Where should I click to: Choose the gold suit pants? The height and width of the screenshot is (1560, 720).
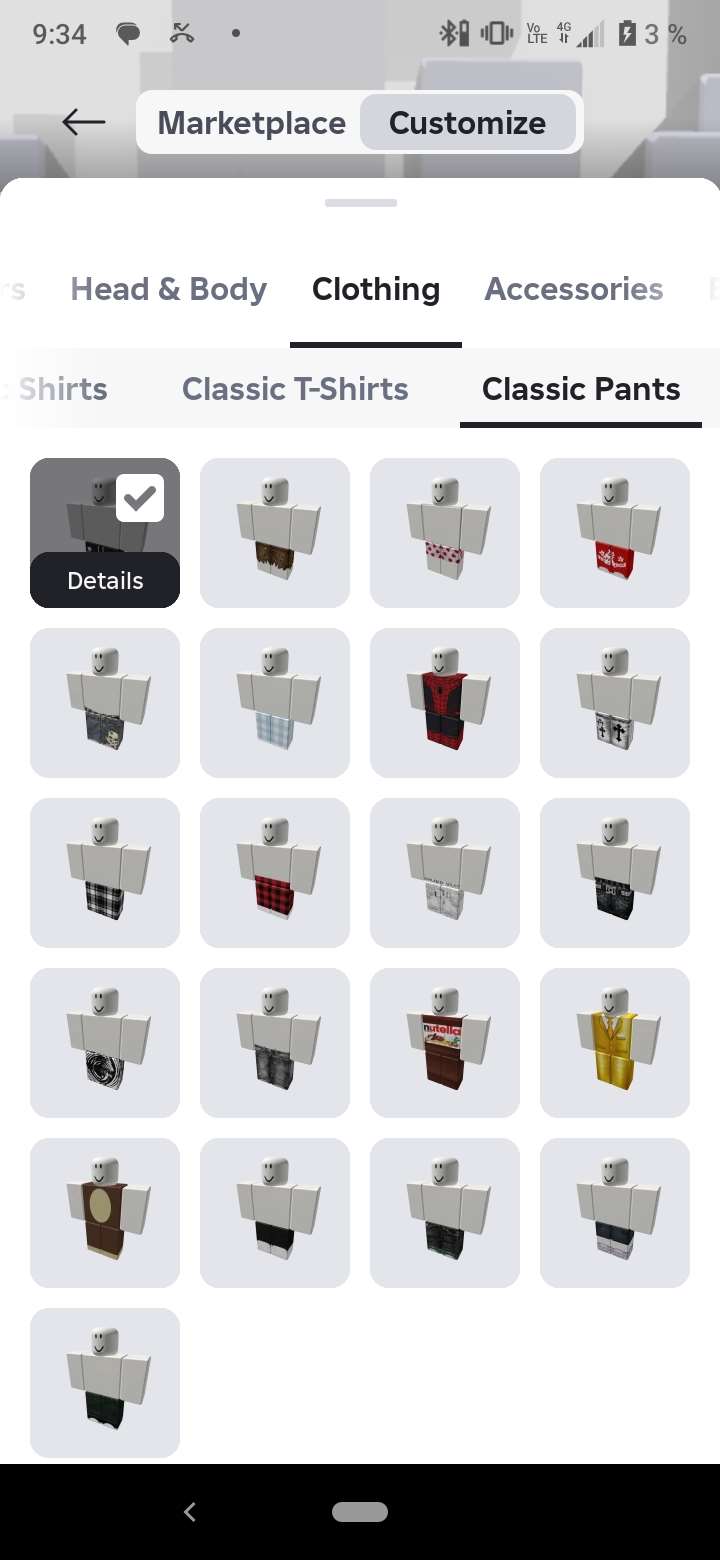point(615,1043)
